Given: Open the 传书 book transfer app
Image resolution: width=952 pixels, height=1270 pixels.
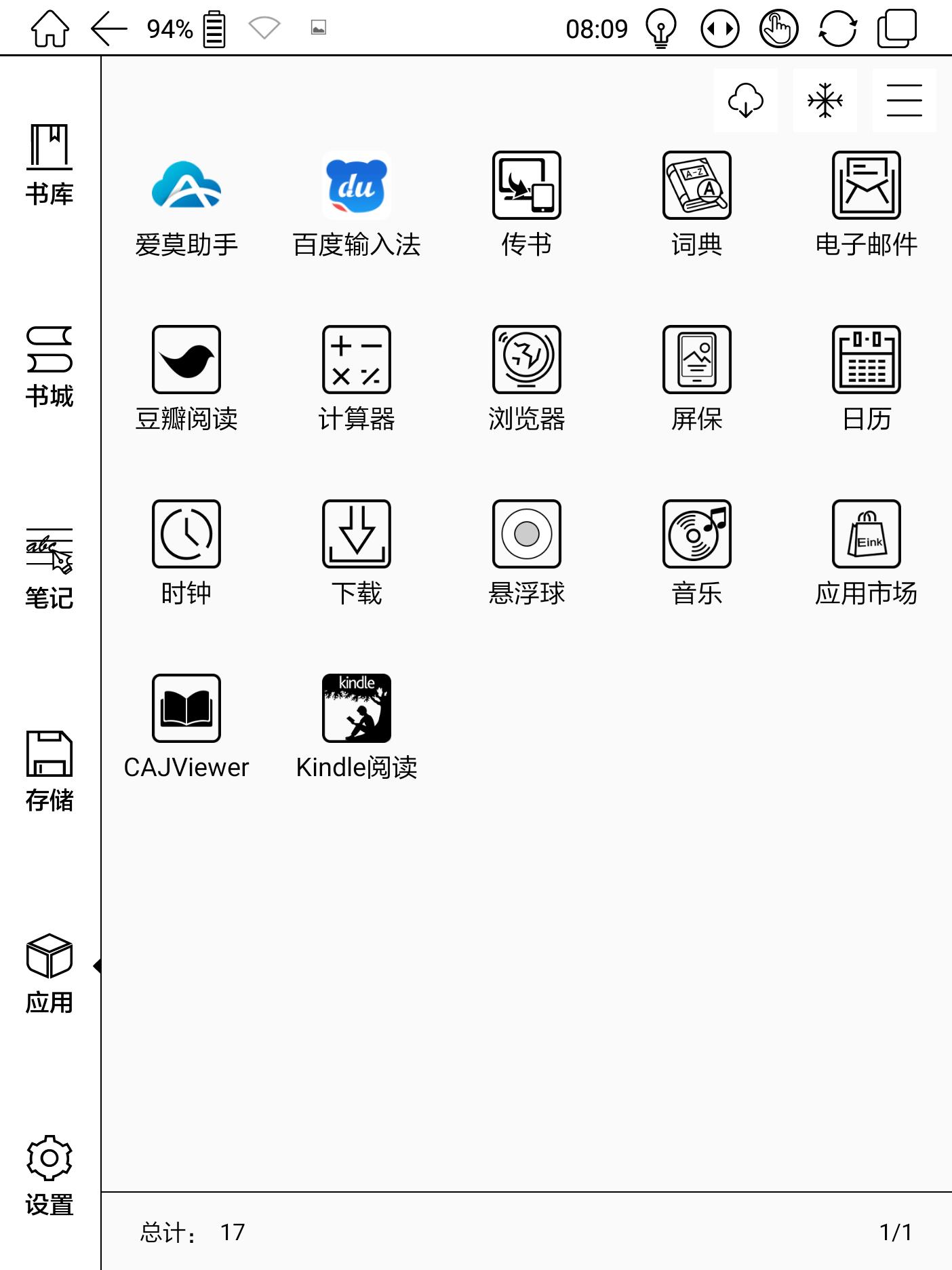Looking at the screenshot, I should (x=527, y=187).
